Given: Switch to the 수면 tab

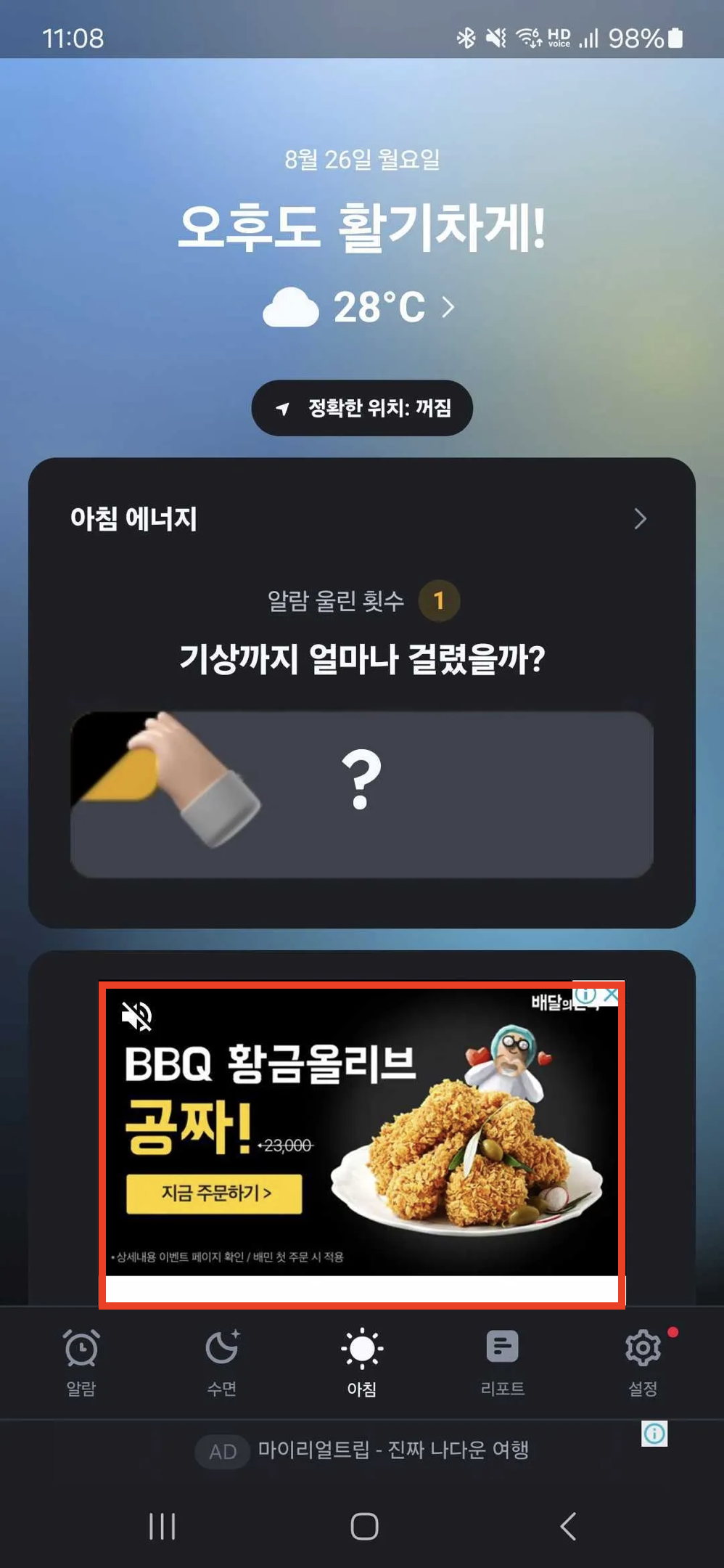Looking at the screenshot, I should (x=222, y=1362).
